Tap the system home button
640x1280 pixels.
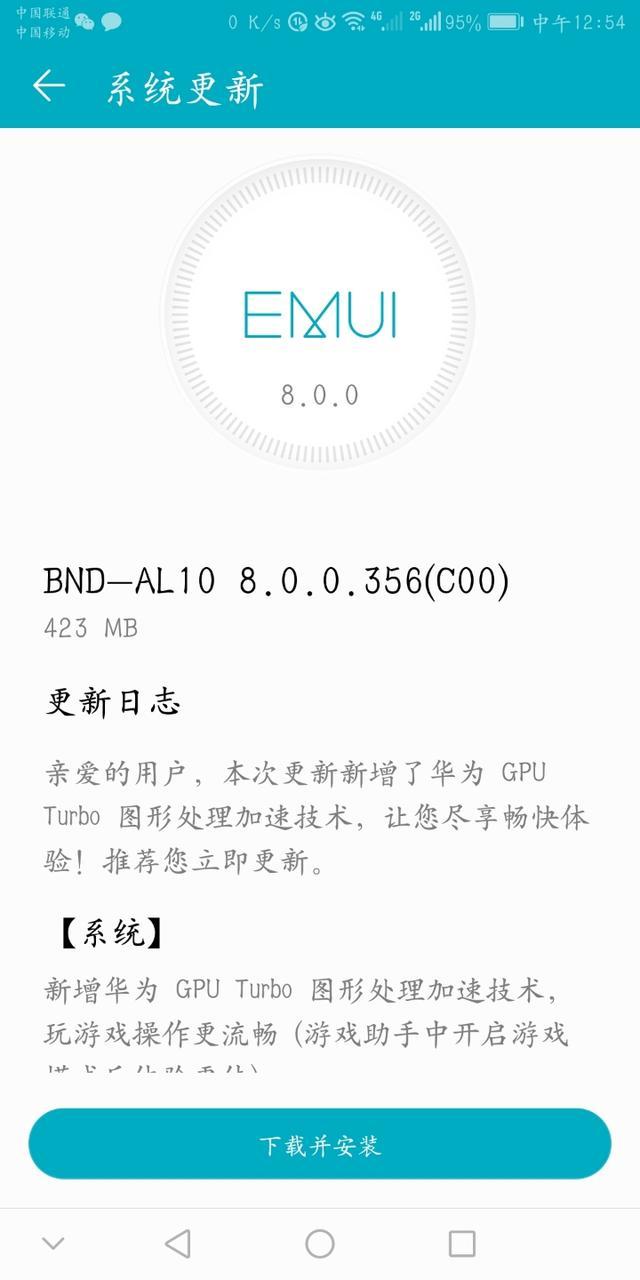[x=320, y=1243]
